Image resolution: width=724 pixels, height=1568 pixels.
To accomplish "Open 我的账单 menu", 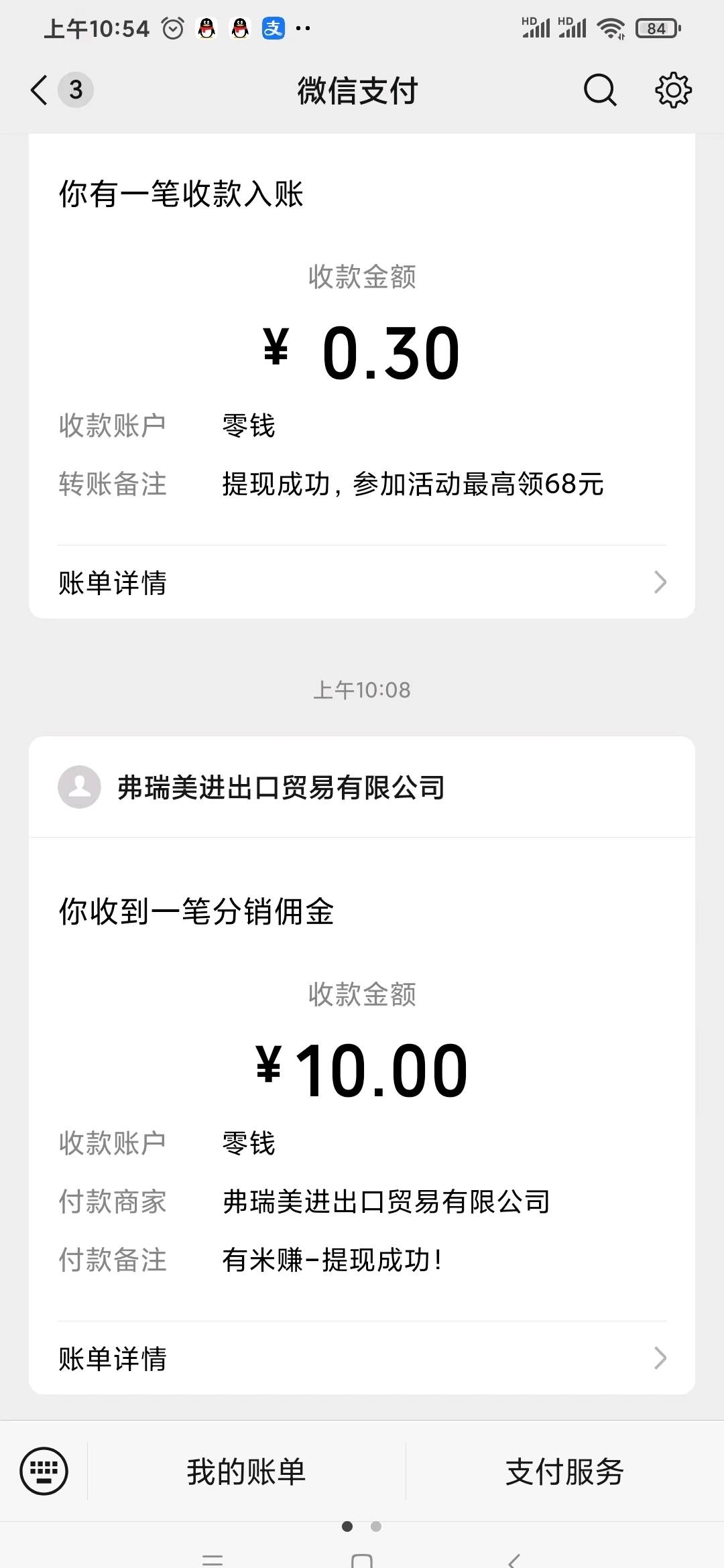I will pyautogui.click(x=246, y=1472).
